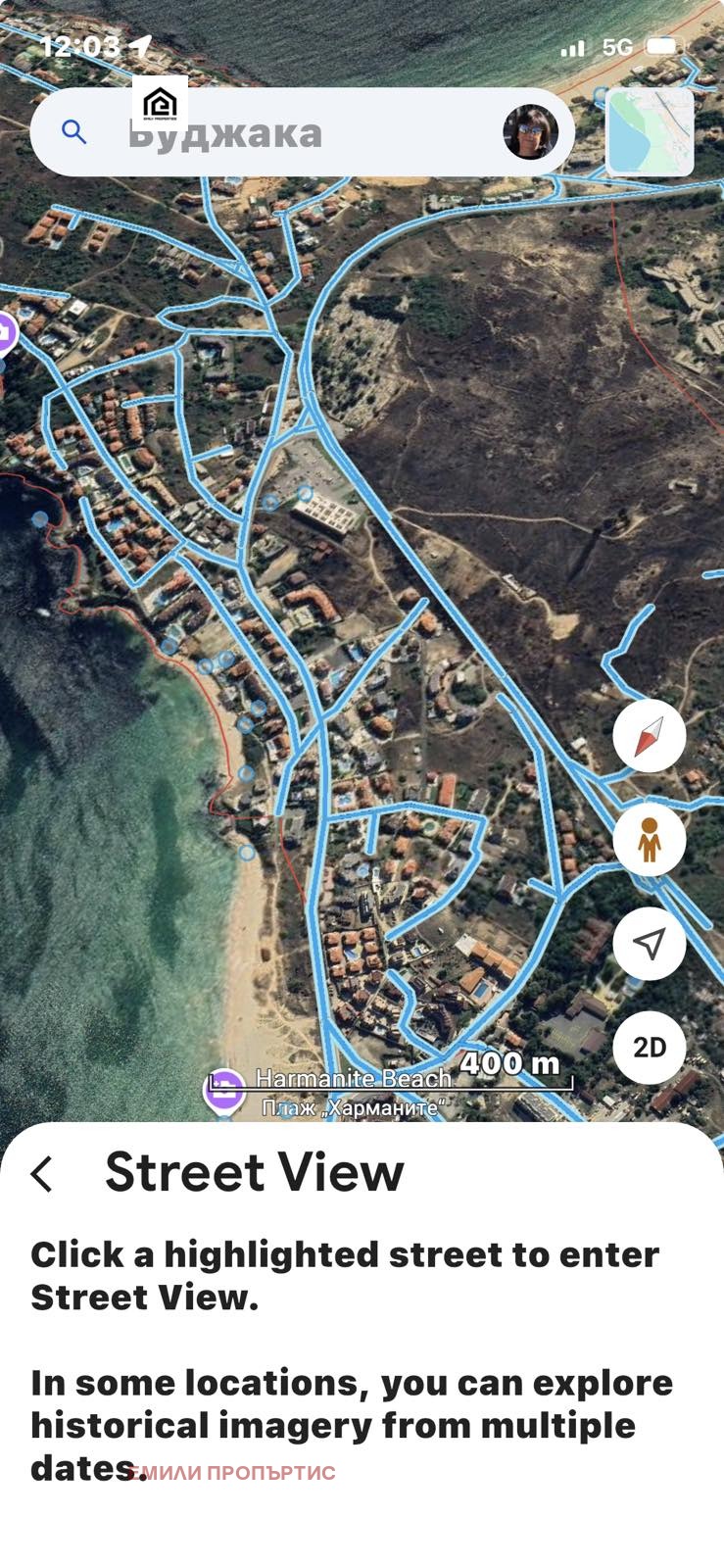724x1568 pixels.
Task: Switch the map to 2D view
Action: point(649,1048)
